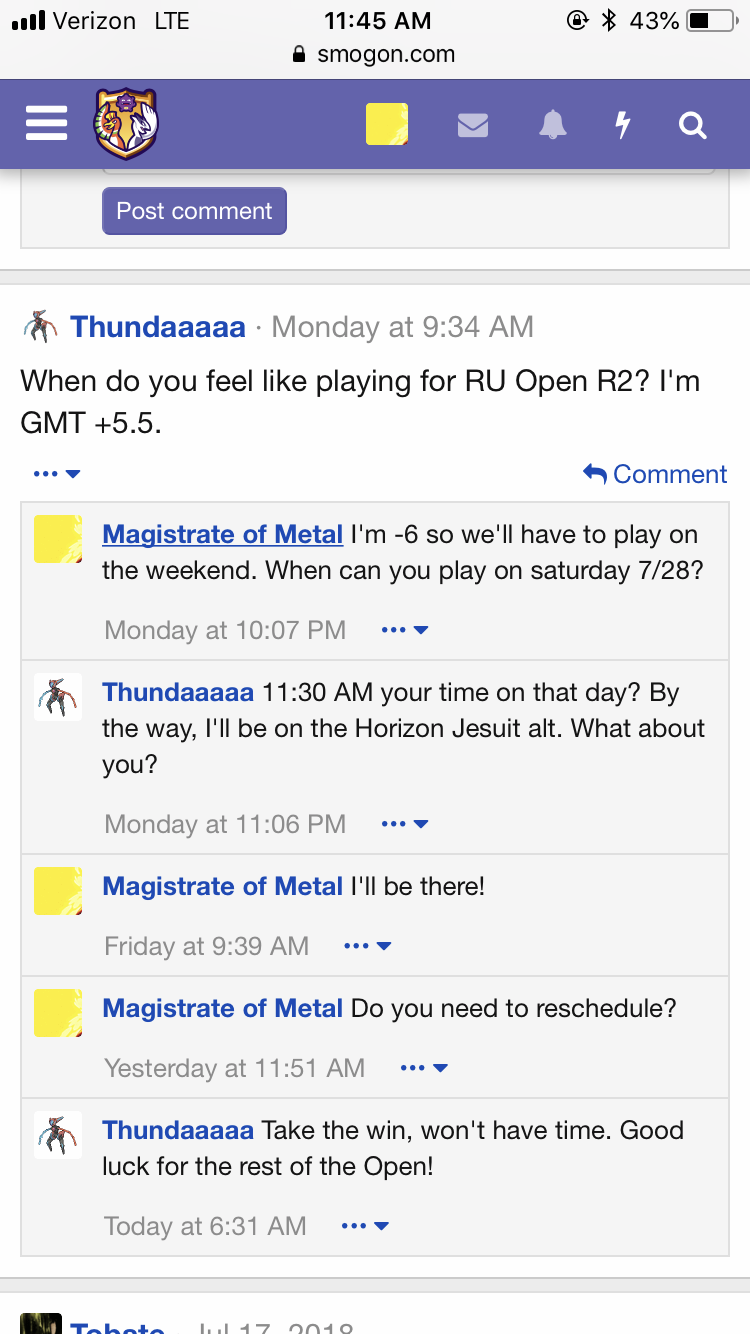The width and height of the screenshot is (750, 1334).
Task: Expand options next to Monday at 10:07 PM
Action: pyautogui.click(x=405, y=630)
